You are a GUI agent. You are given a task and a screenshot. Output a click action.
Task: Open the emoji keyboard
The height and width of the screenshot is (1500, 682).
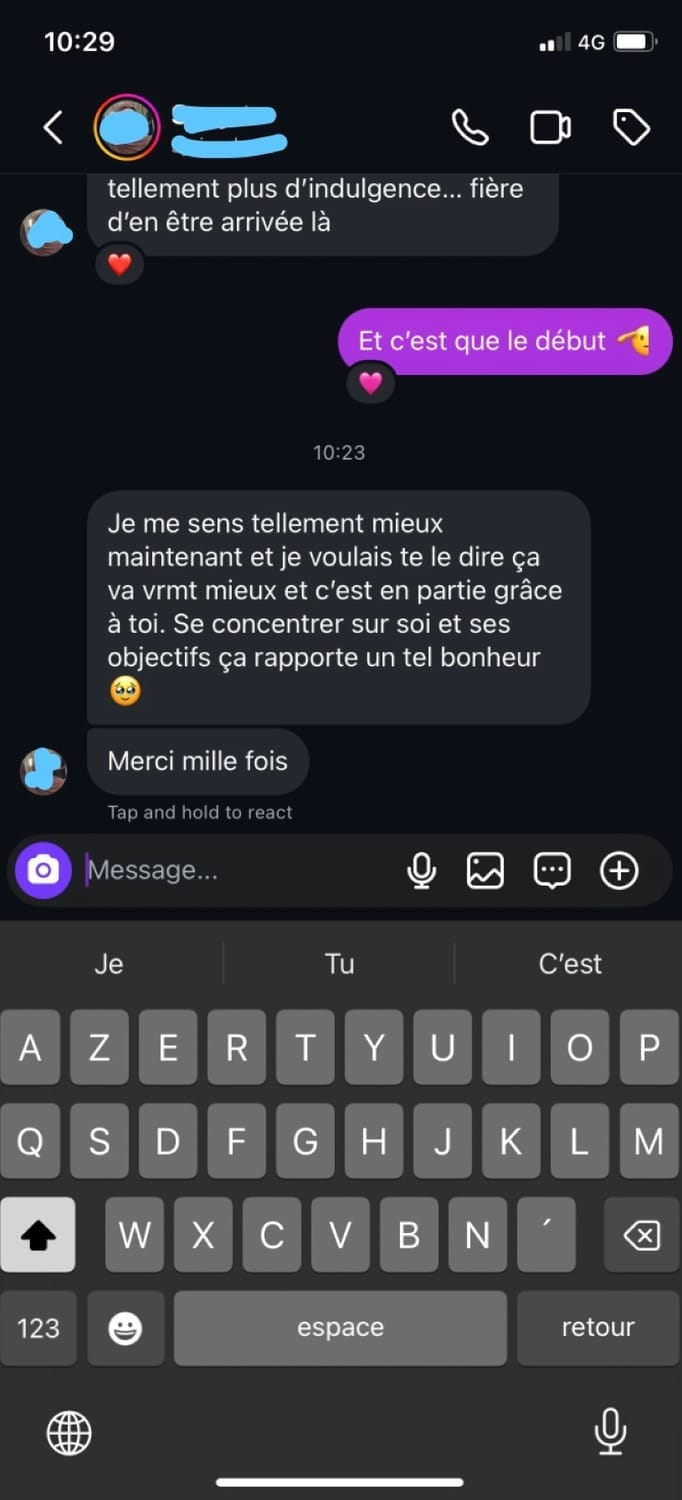(125, 1328)
